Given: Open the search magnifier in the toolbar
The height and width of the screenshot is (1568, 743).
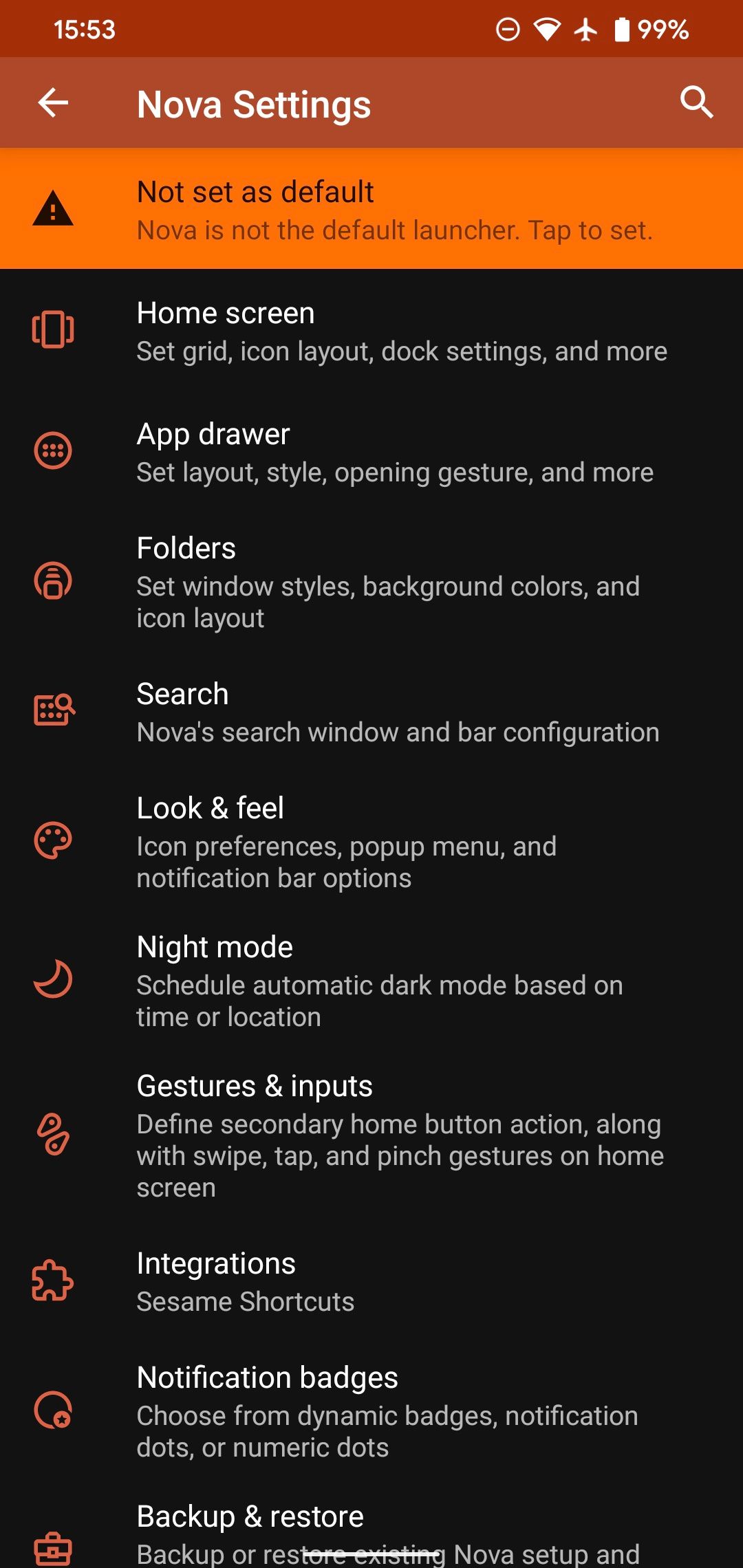Looking at the screenshot, I should (697, 103).
